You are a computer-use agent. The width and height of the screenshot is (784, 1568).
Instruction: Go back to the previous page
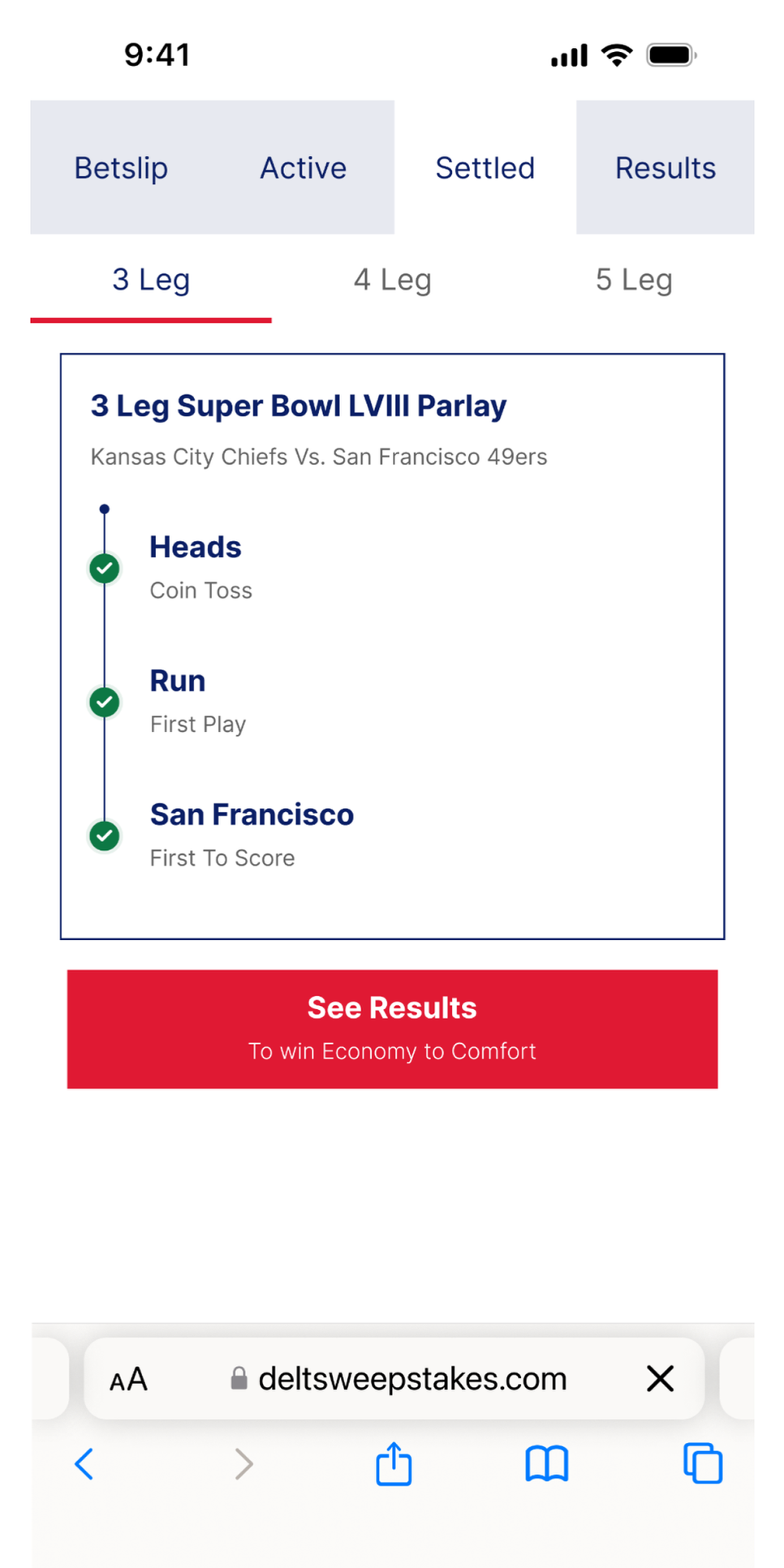[84, 1464]
